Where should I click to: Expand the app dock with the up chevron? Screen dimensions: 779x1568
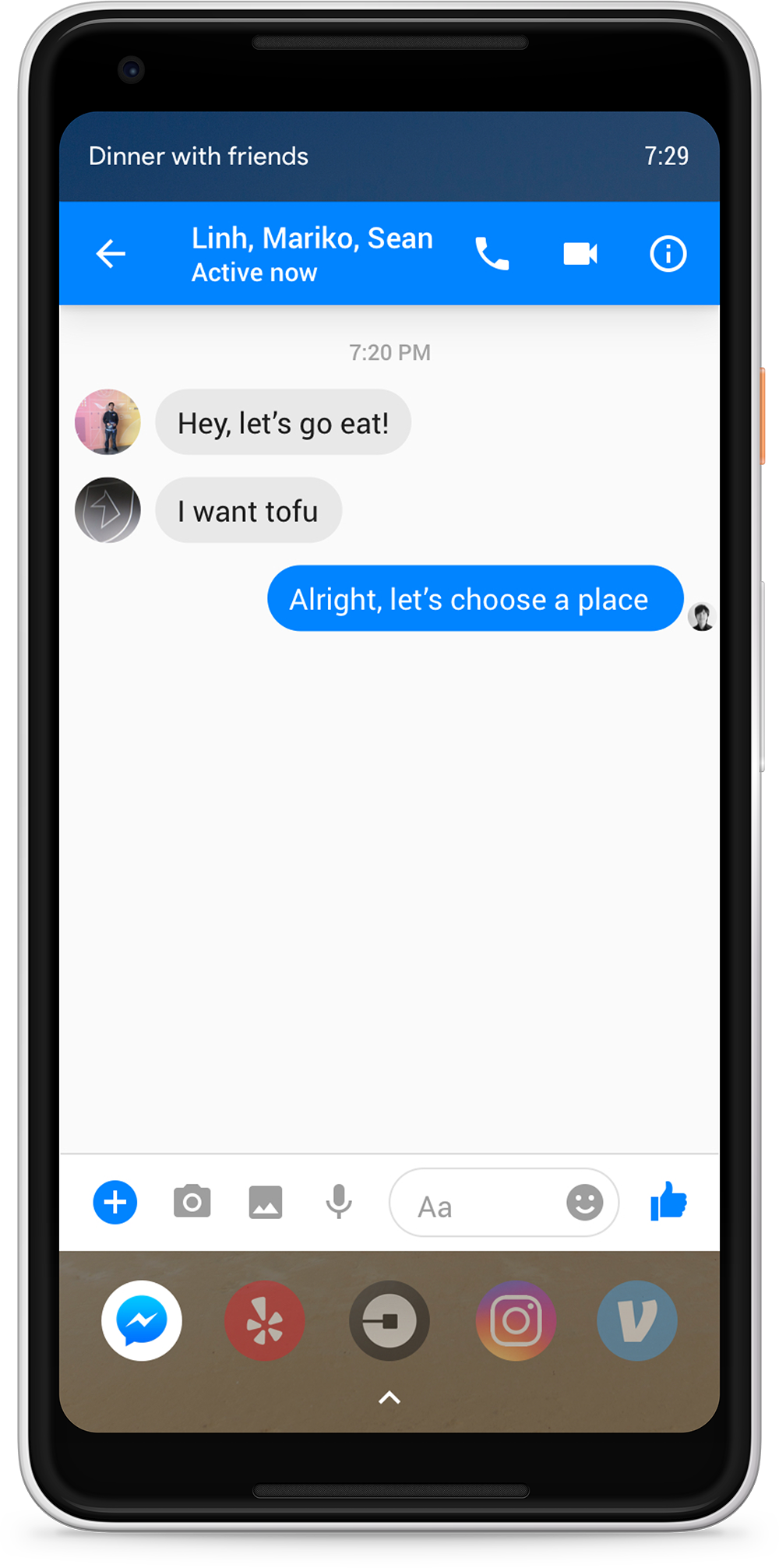[389, 1398]
